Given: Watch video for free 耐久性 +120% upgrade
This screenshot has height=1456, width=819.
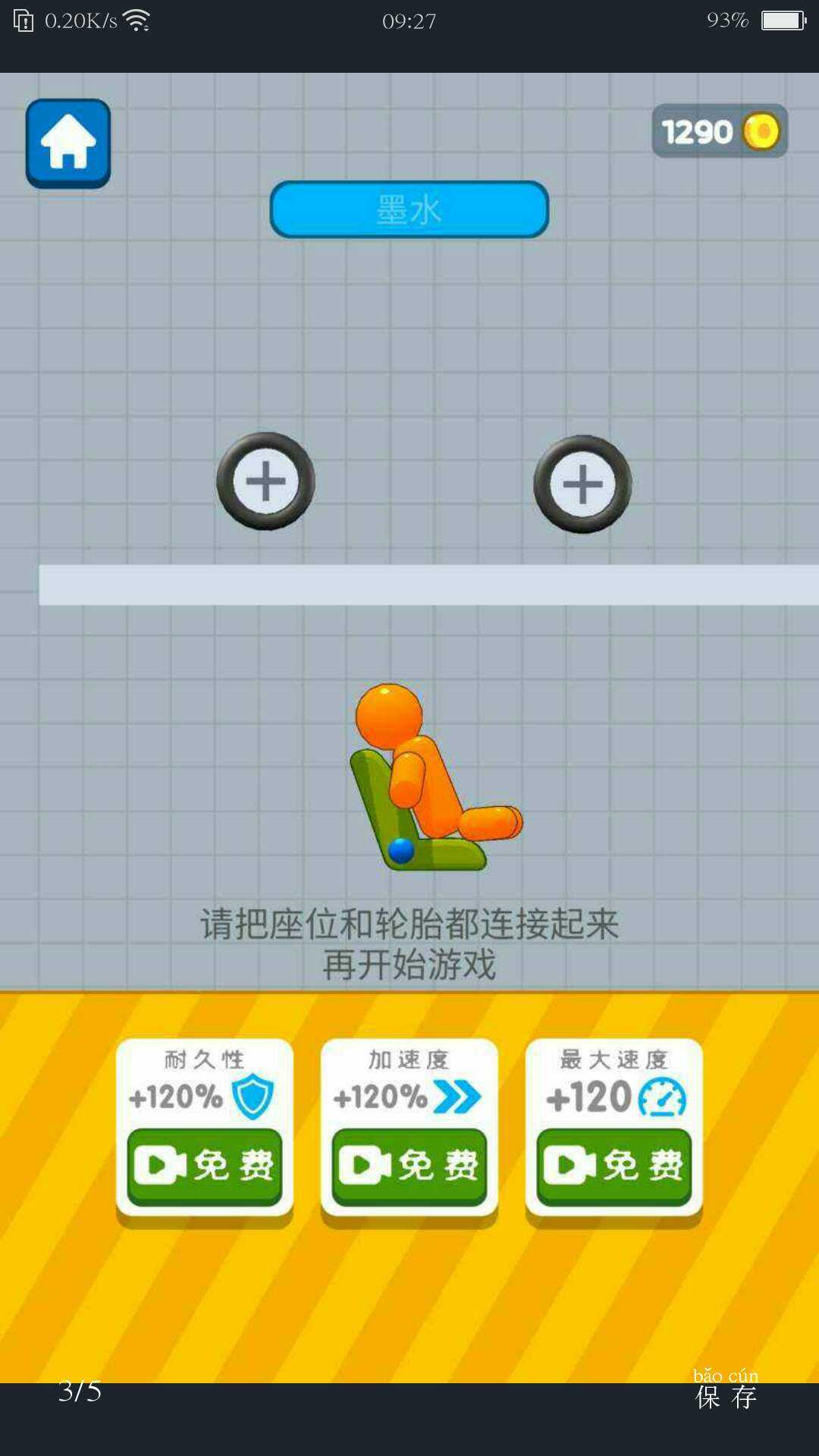Looking at the screenshot, I should pos(205,1166).
